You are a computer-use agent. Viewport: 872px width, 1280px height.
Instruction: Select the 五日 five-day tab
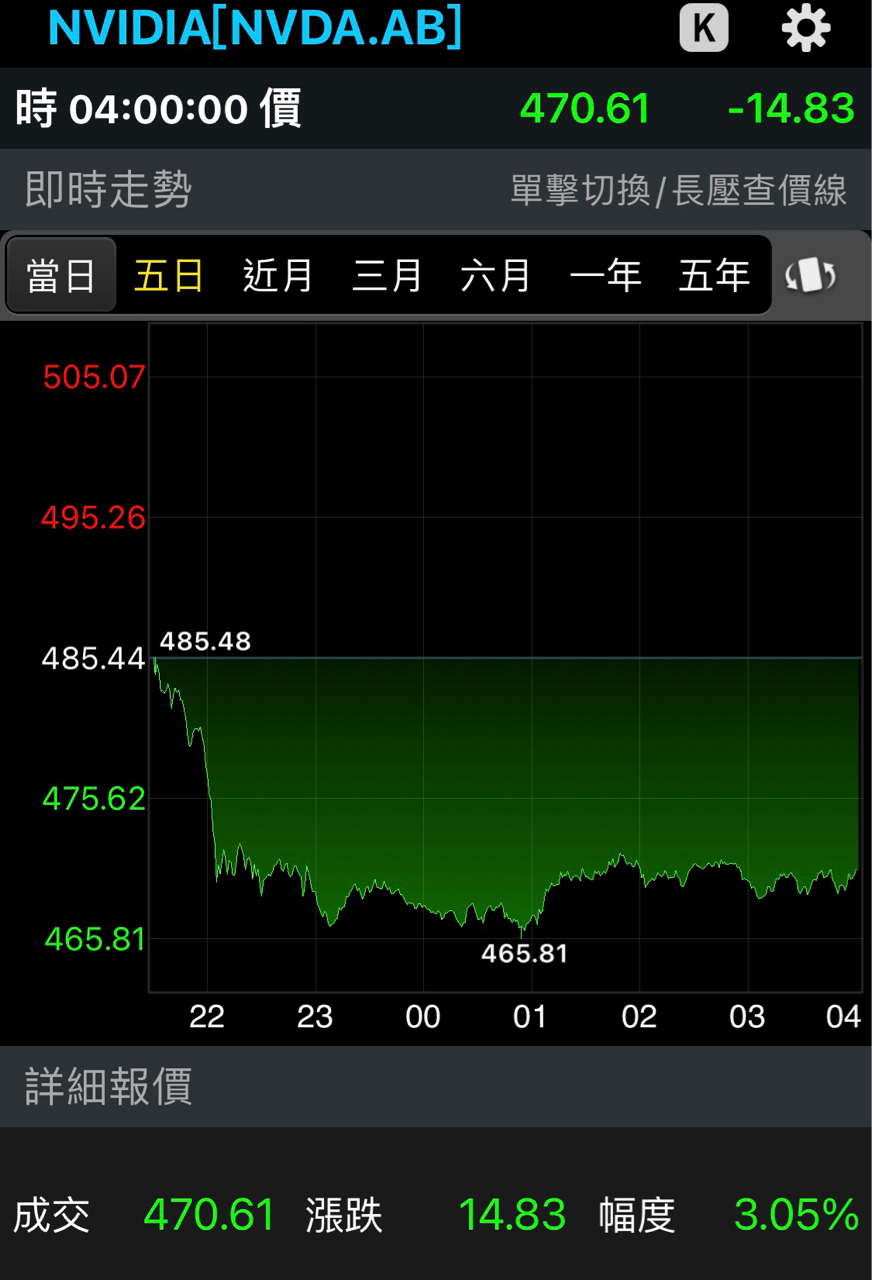166,275
